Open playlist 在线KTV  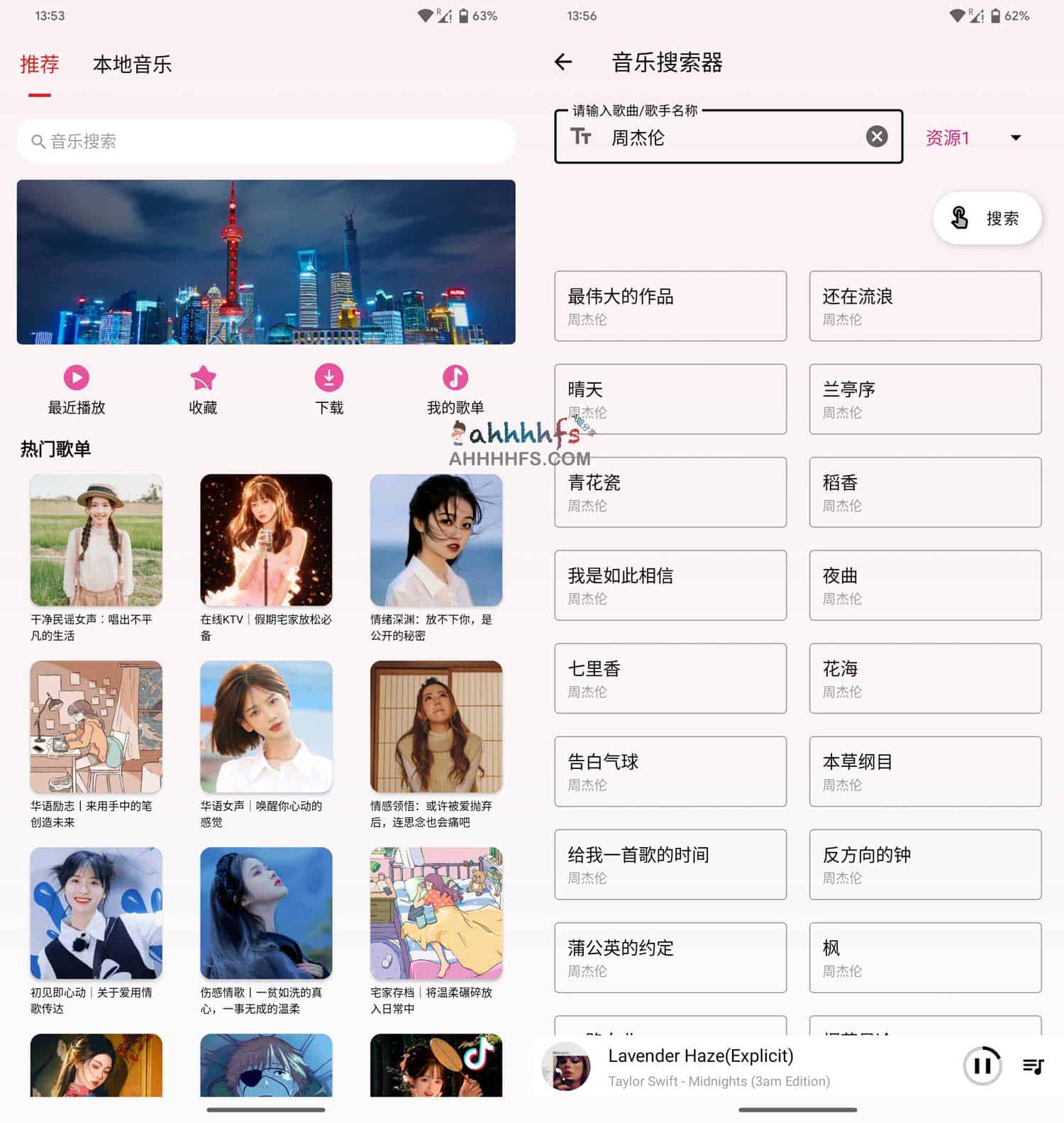(x=266, y=541)
